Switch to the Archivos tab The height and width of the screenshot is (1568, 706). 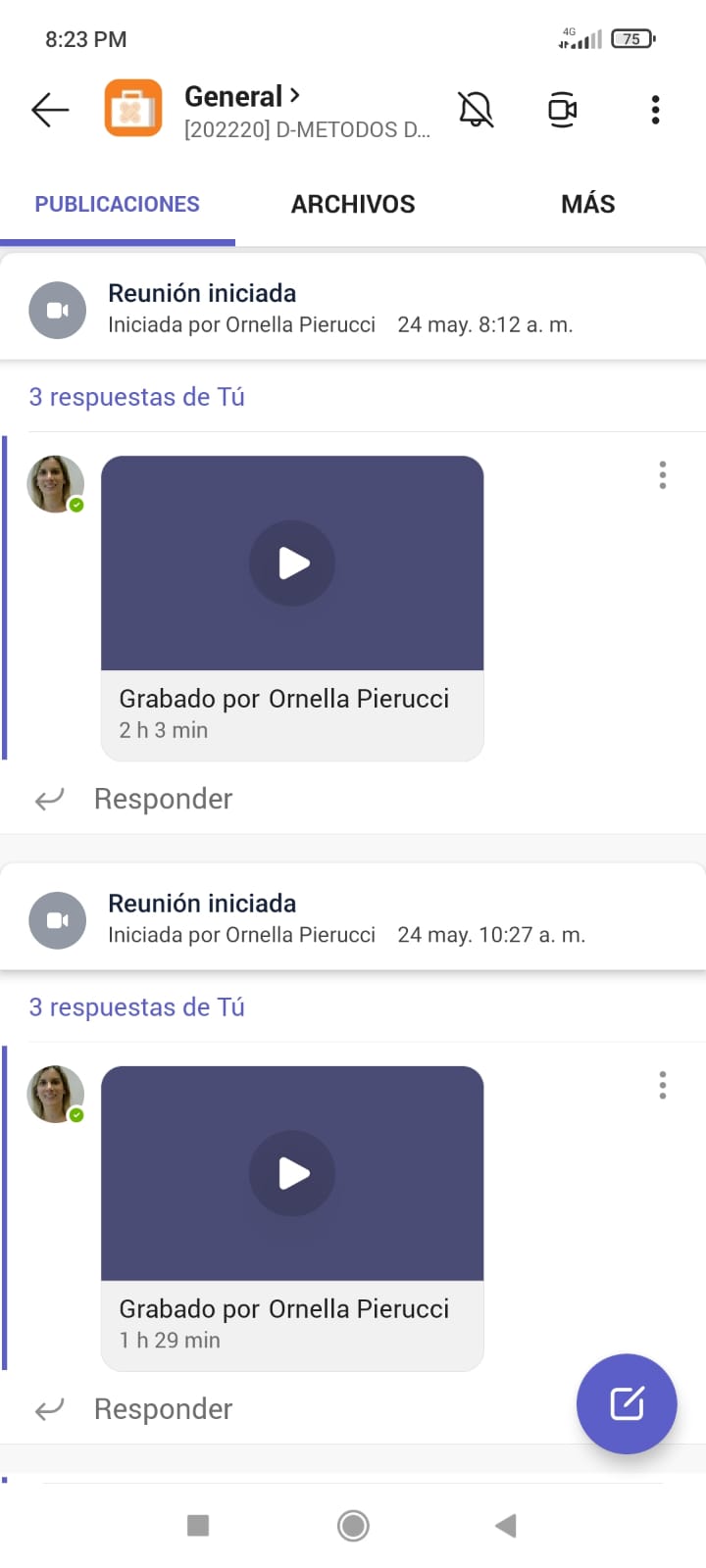coord(353,204)
